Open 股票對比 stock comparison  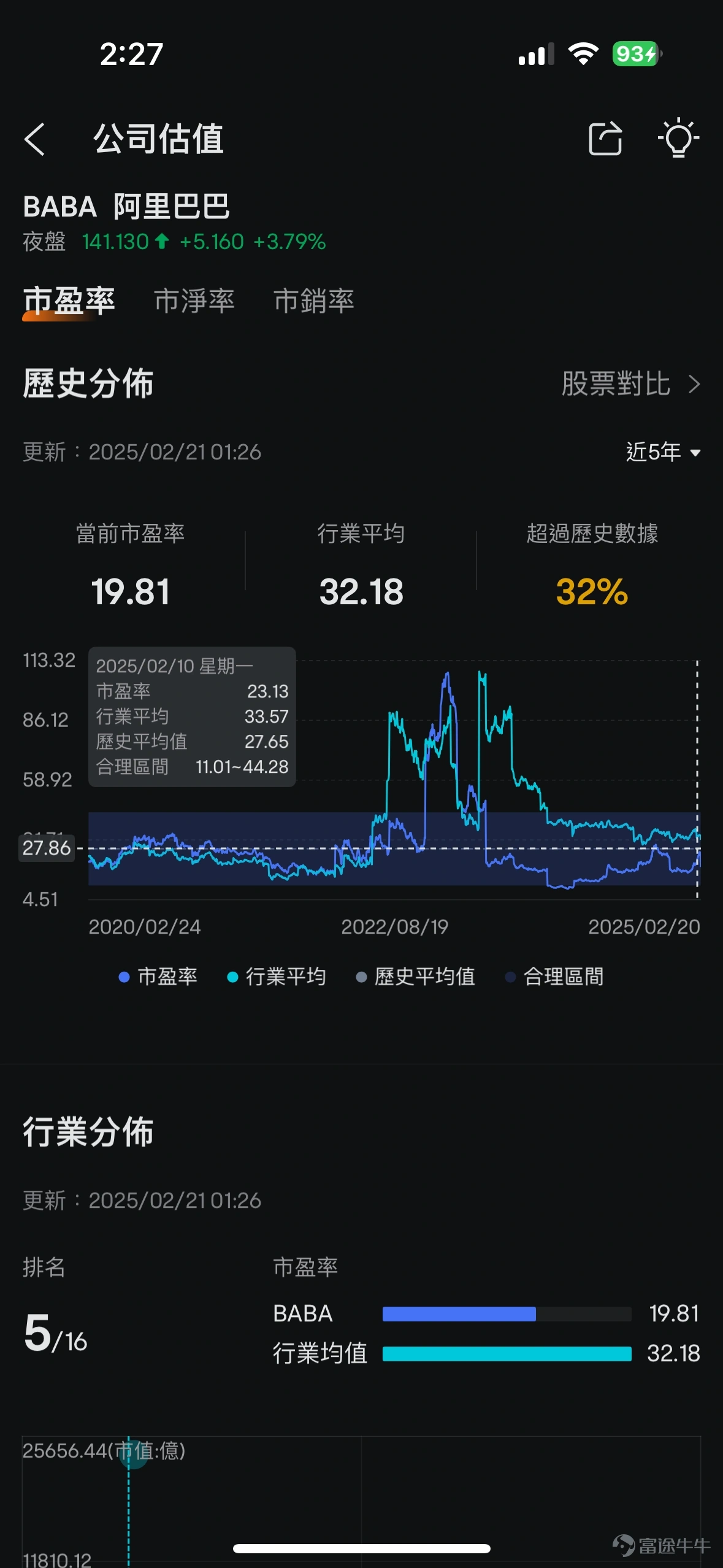click(630, 384)
